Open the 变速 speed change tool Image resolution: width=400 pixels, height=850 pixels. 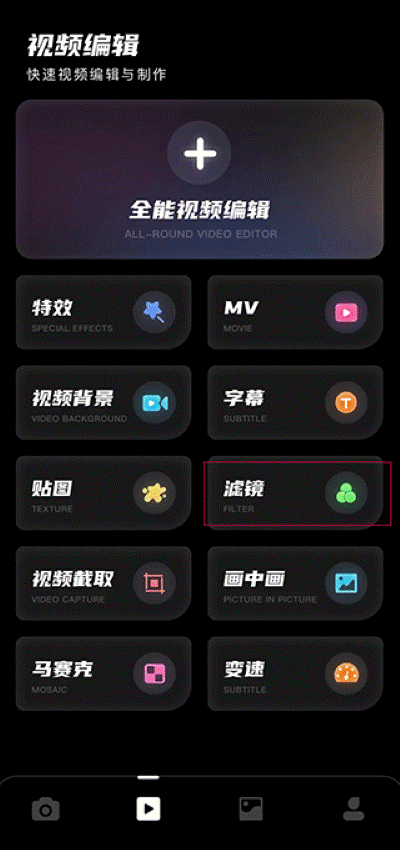coord(295,674)
